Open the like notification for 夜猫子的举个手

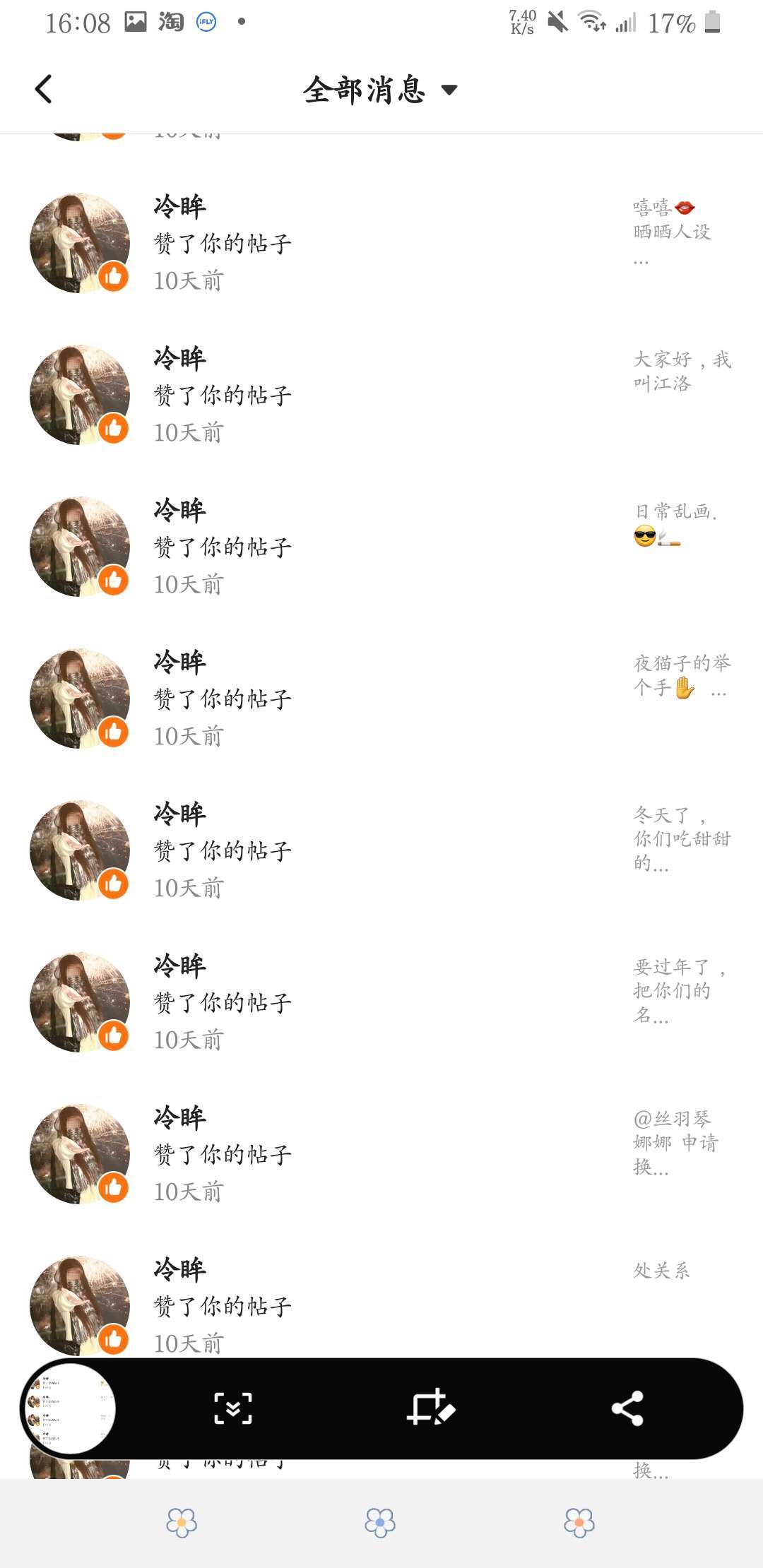point(381,699)
